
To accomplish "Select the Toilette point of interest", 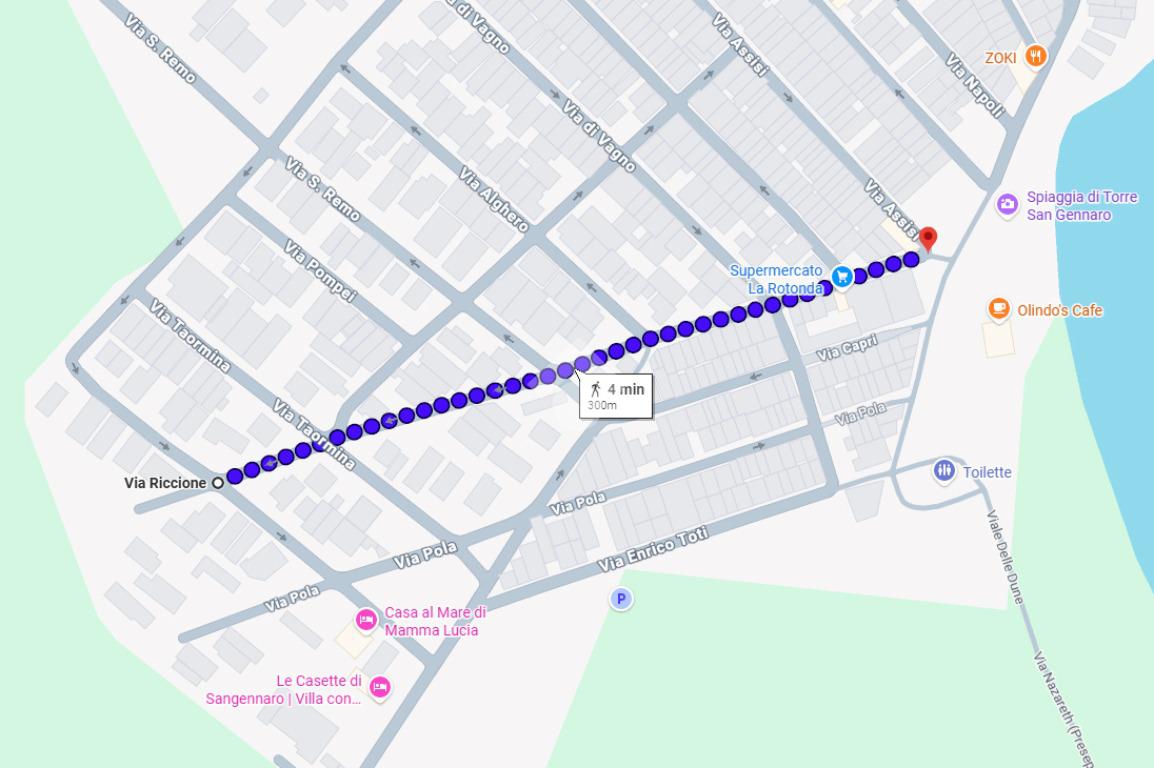I will pos(944,471).
